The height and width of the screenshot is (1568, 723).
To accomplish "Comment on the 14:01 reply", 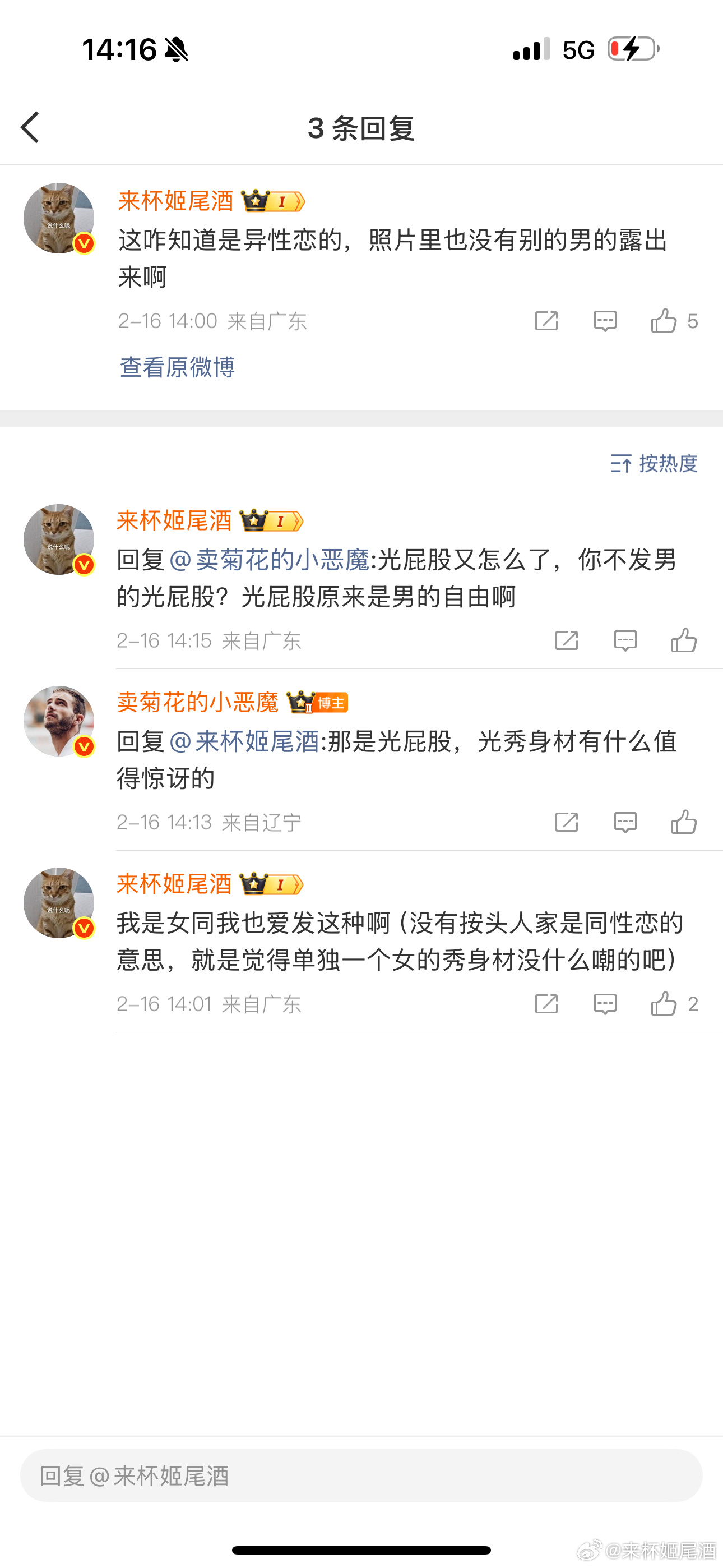I will coord(605,1004).
